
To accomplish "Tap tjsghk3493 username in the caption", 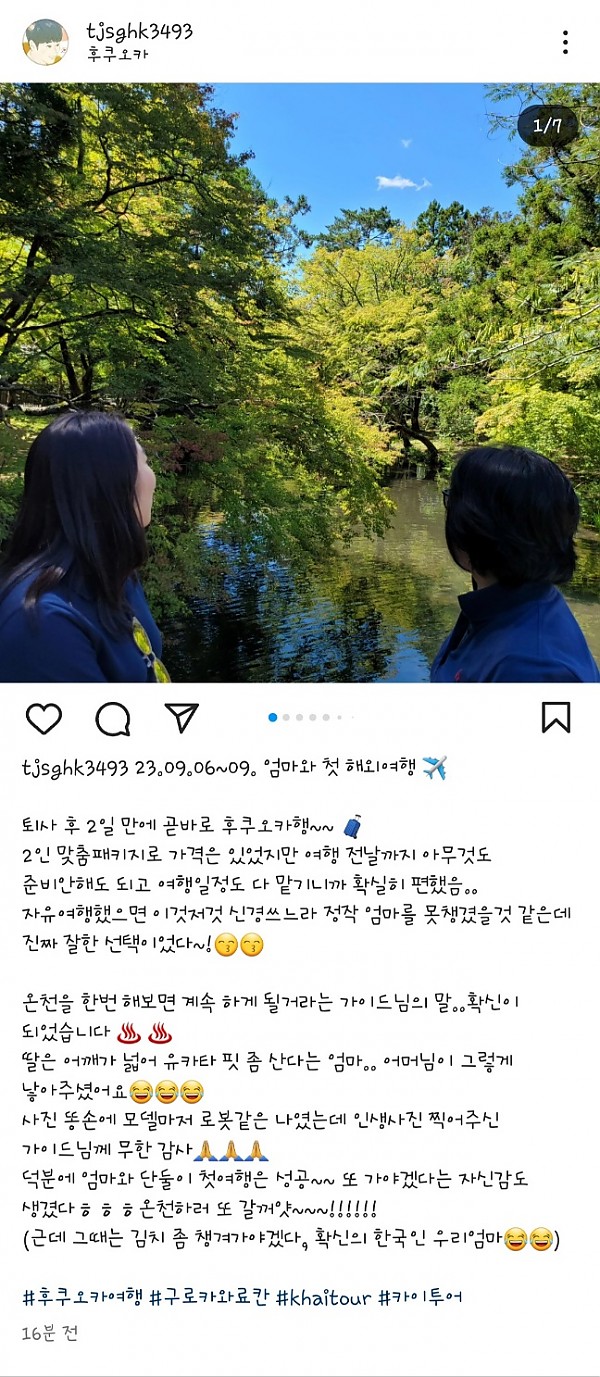I will click(75, 768).
